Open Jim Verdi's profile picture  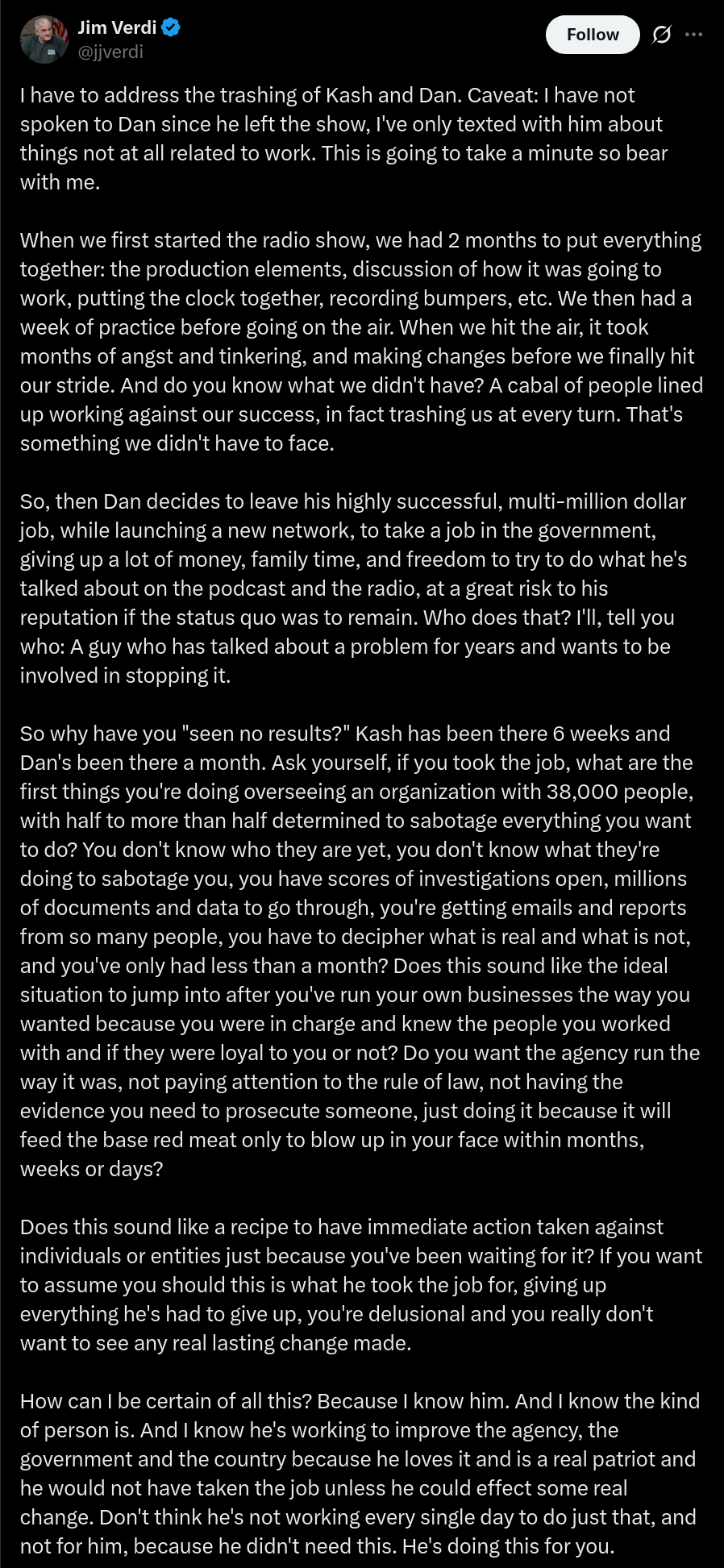(44, 40)
